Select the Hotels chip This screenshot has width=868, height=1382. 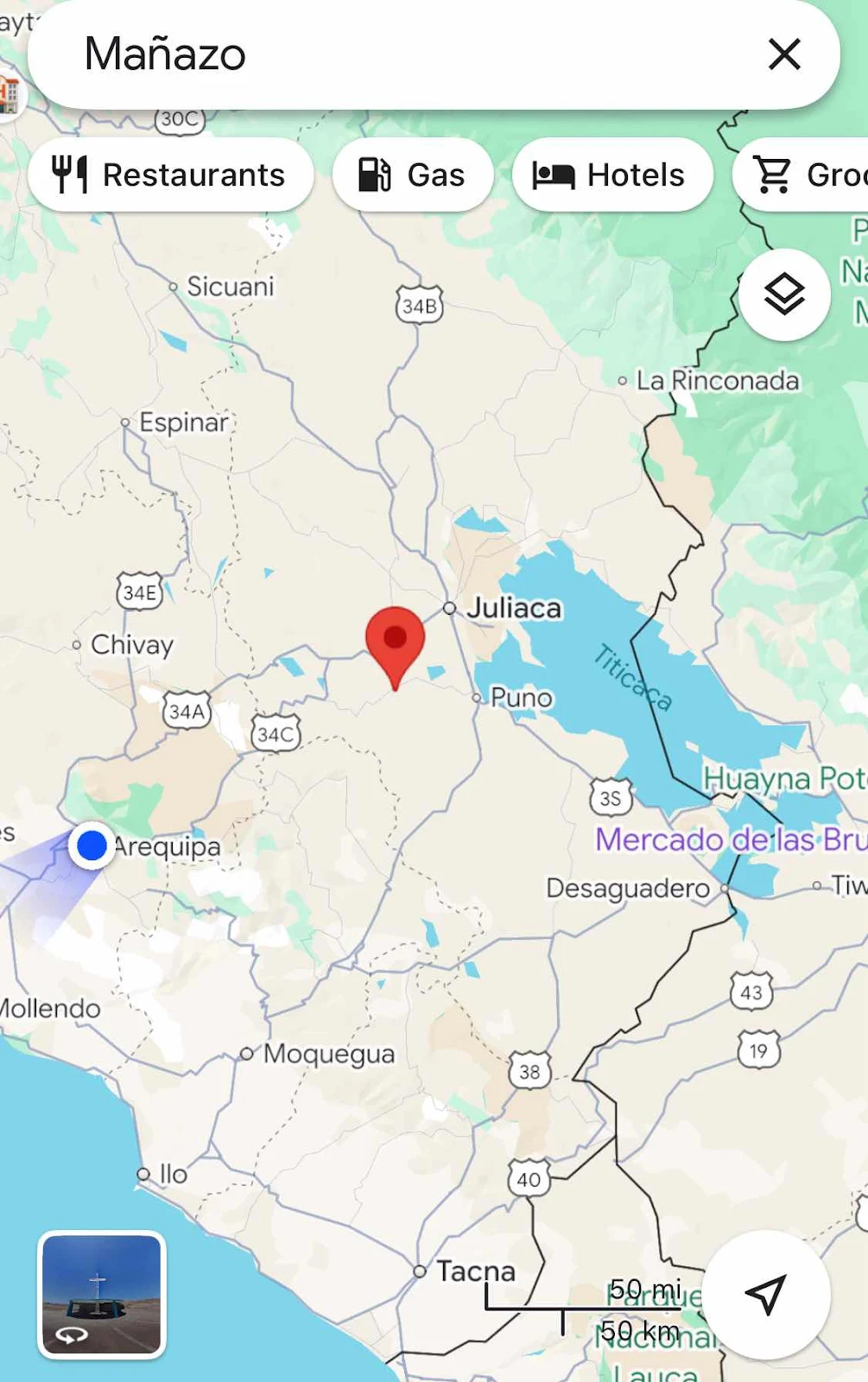pos(611,174)
